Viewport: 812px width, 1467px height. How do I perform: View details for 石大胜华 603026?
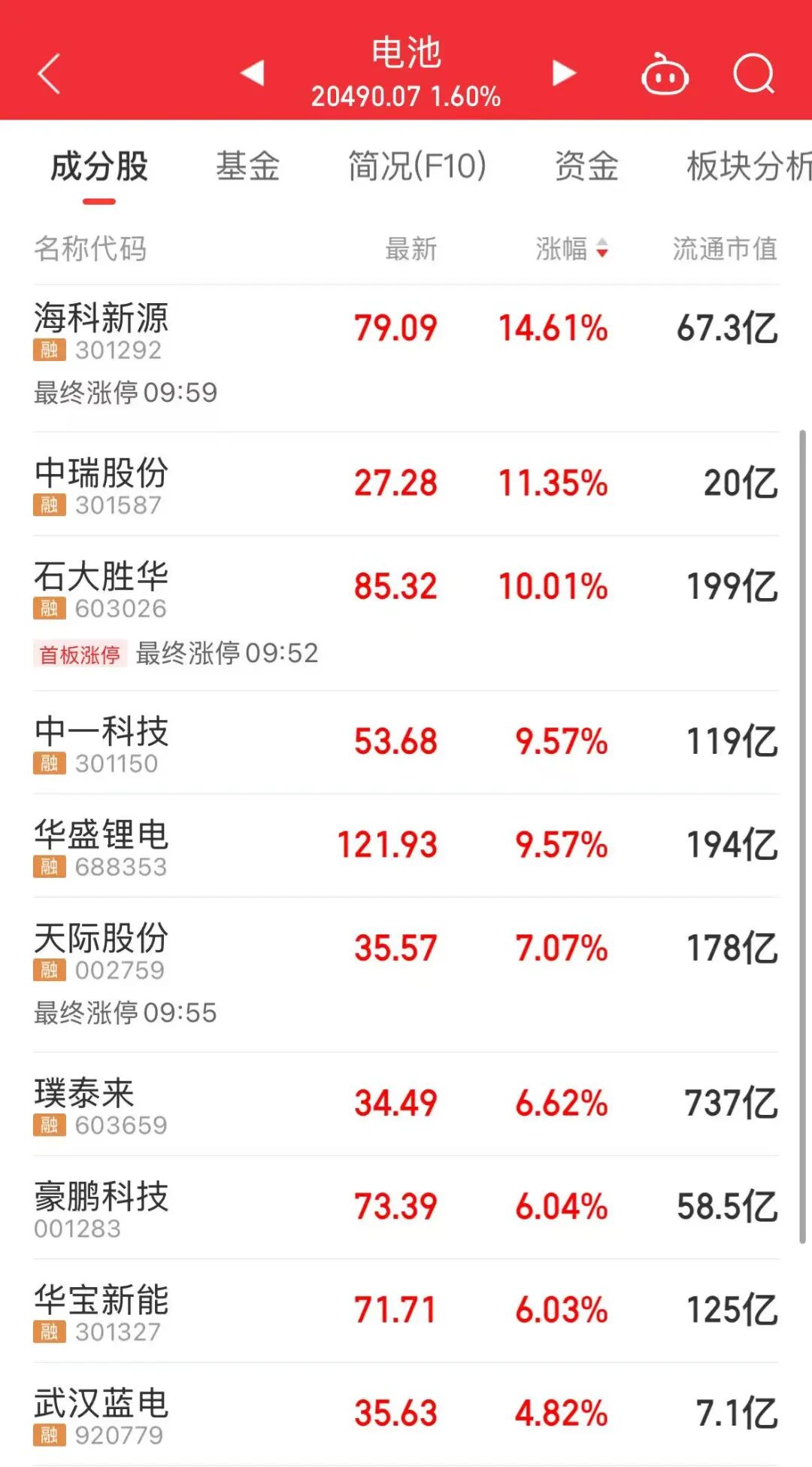(101, 588)
